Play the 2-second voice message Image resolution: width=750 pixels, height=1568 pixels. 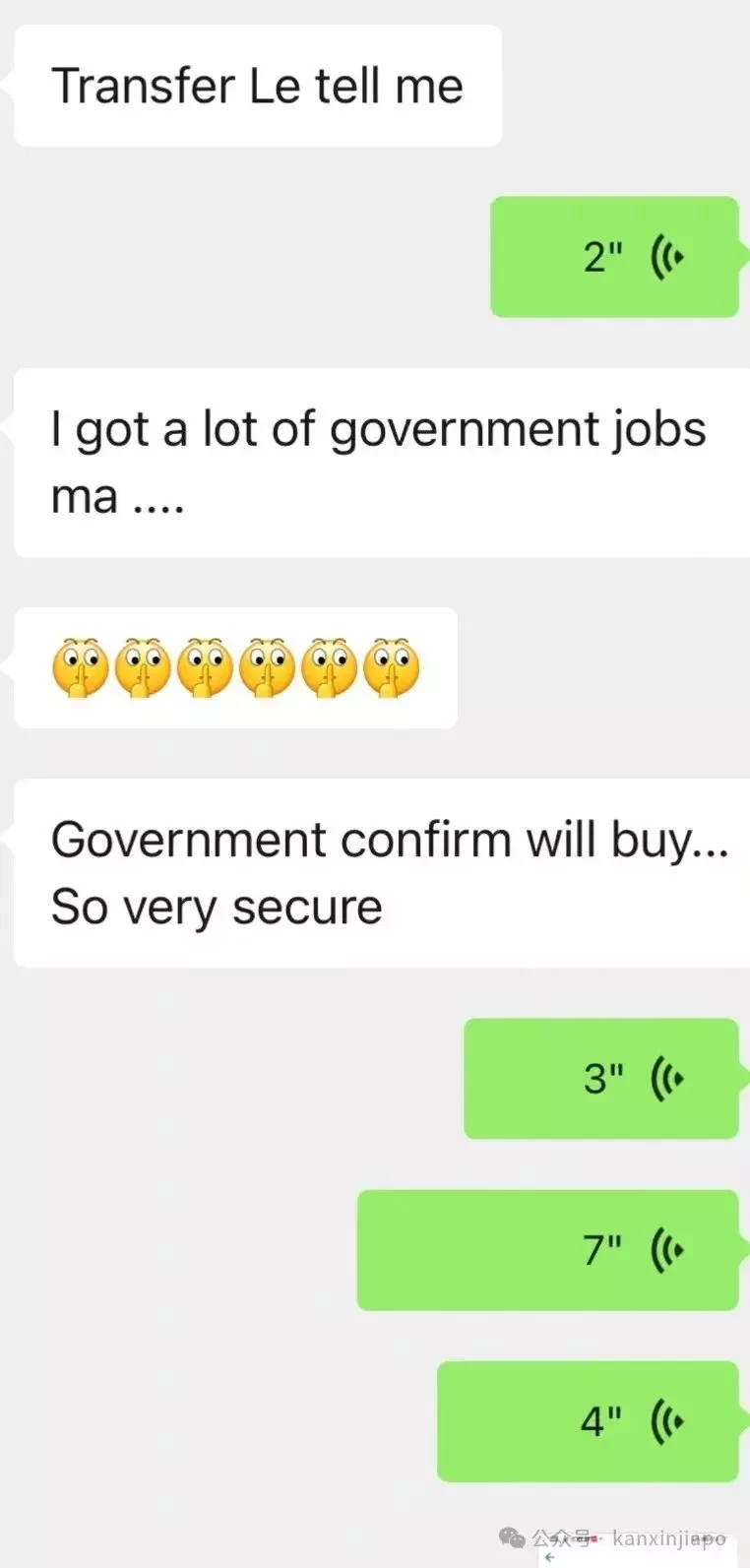(615, 257)
